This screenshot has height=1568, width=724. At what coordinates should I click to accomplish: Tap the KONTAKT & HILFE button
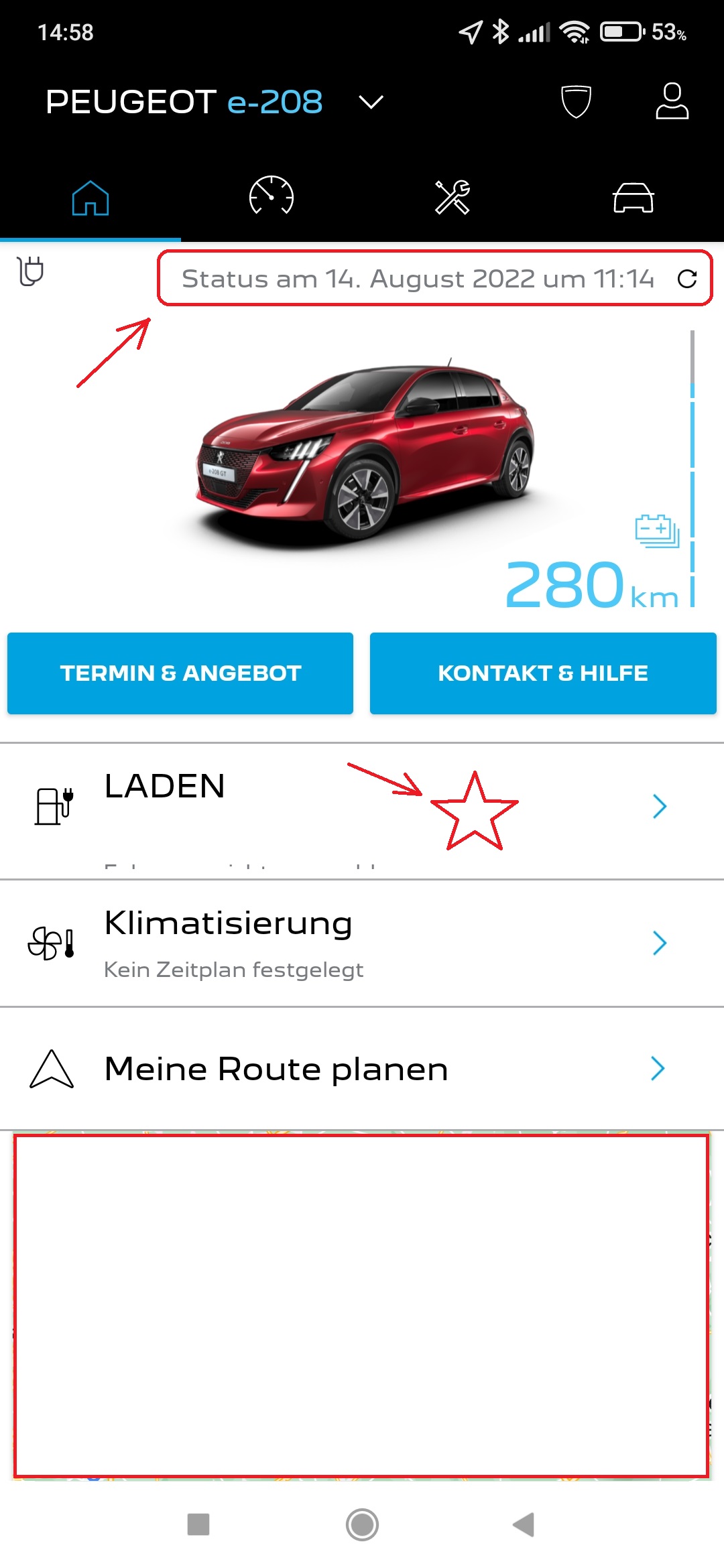click(x=543, y=673)
